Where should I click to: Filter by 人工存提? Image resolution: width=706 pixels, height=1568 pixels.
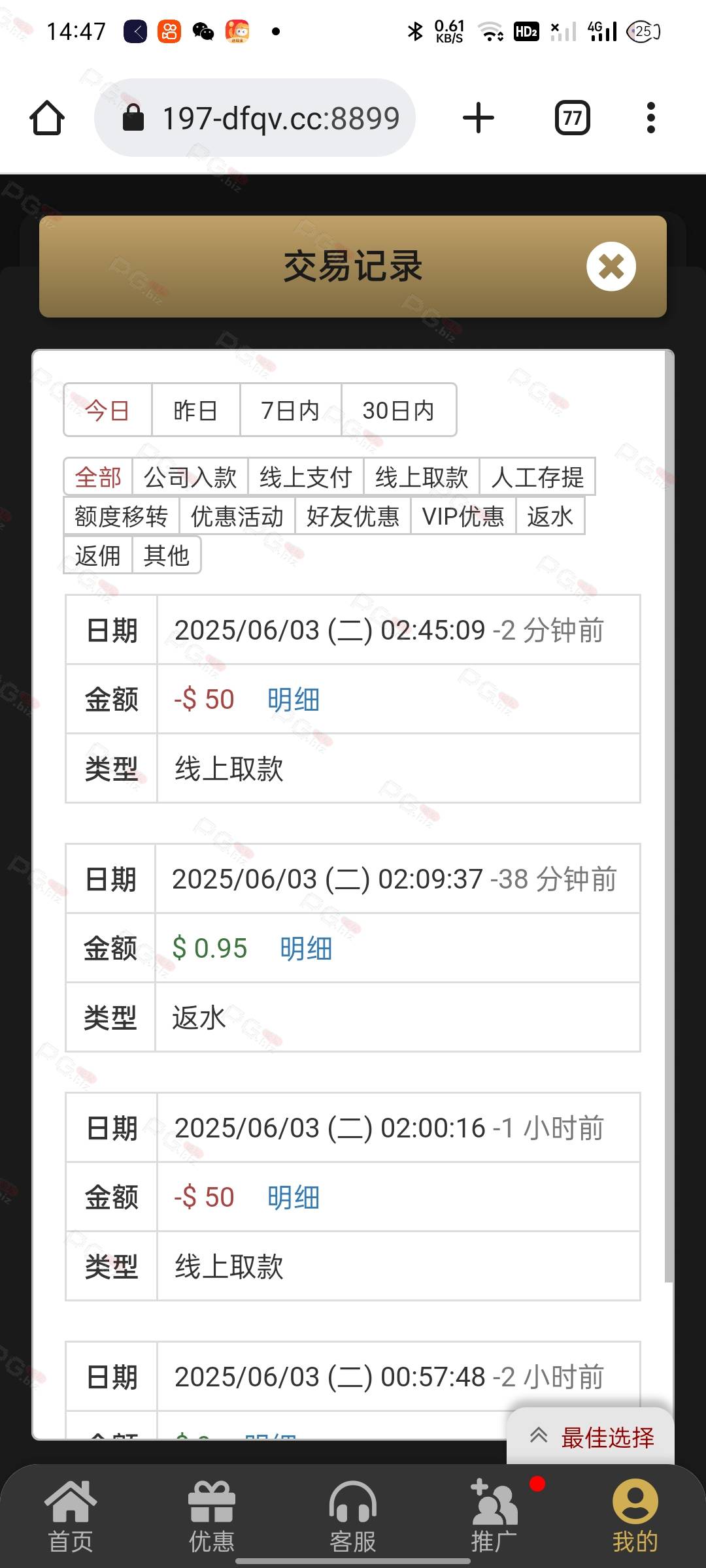coord(537,477)
